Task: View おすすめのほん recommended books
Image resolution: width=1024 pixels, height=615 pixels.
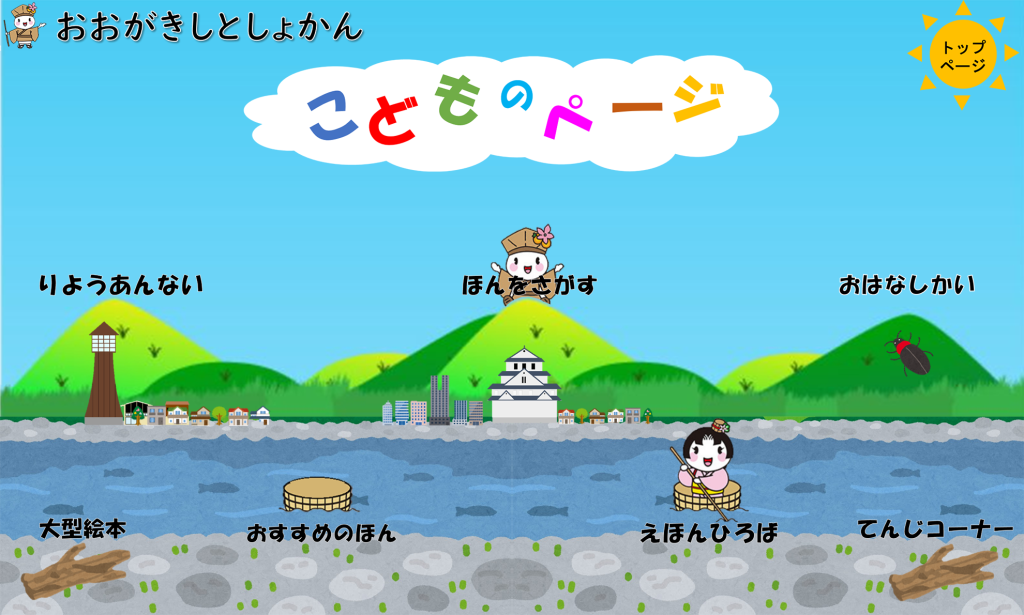Action: [321, 533]
